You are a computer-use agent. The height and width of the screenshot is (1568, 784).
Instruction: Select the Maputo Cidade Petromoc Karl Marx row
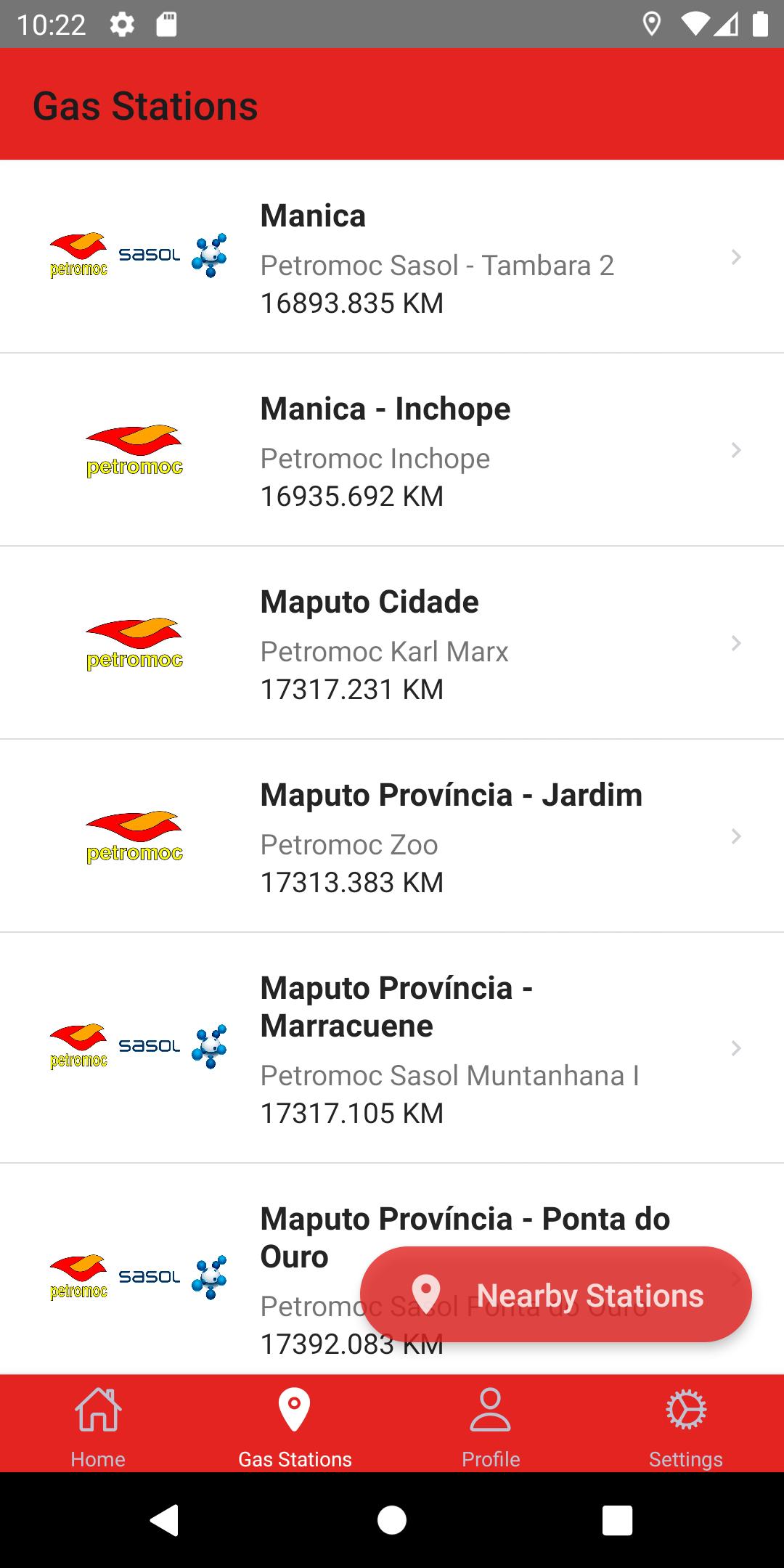(392, 643)
